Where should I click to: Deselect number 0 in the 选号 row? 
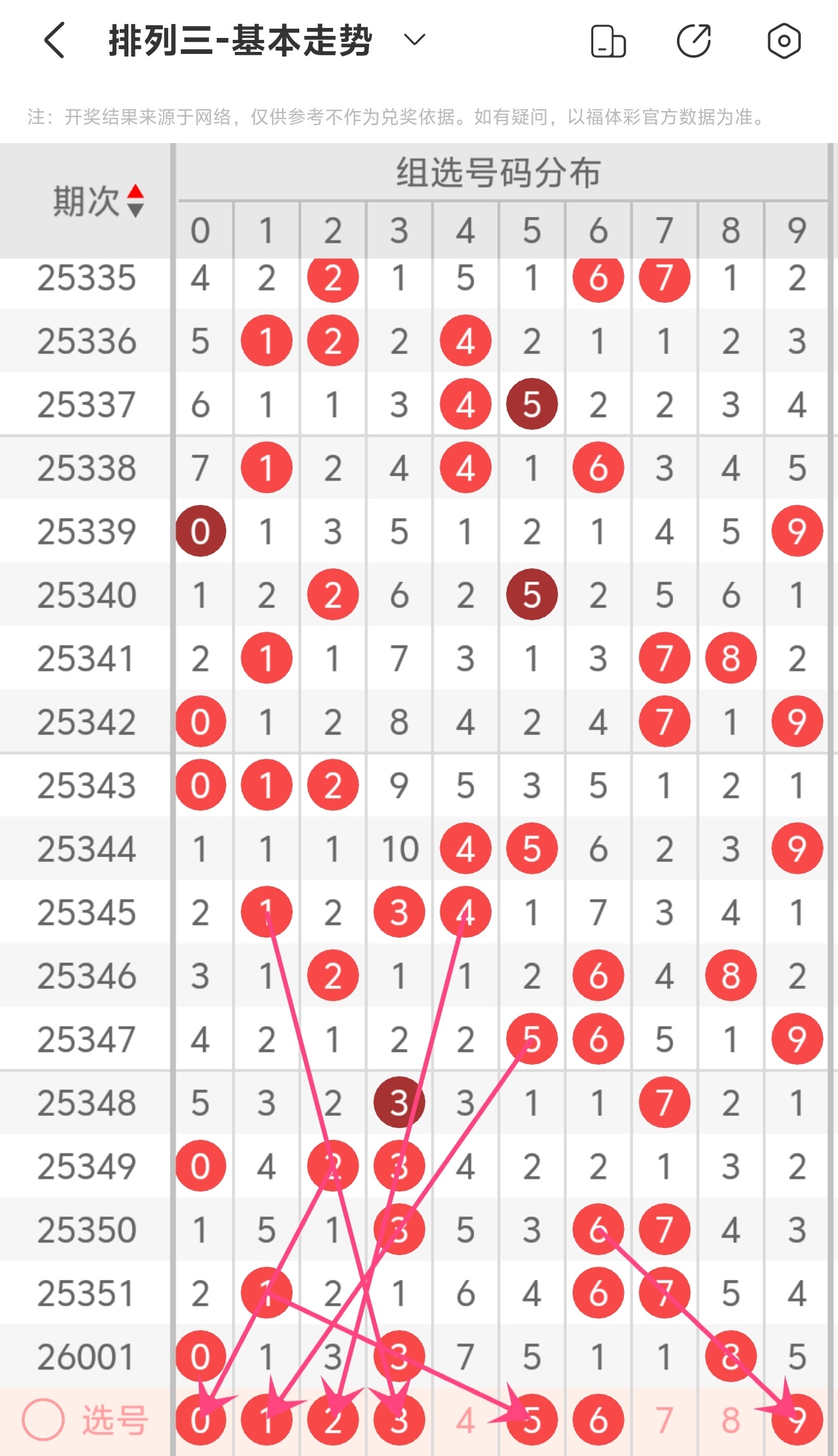[200, 1420]
